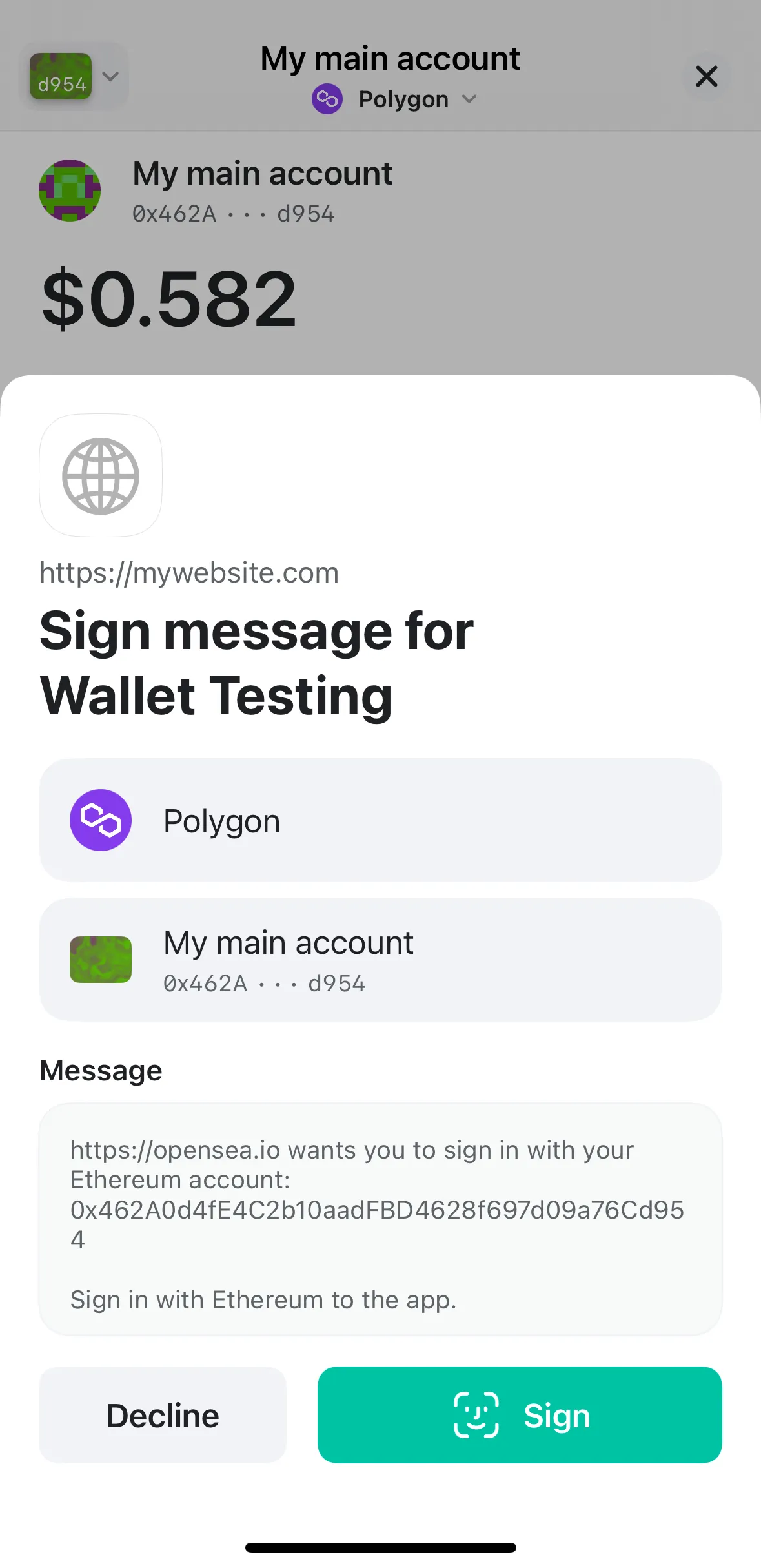Open the network selector row showing Polygon
This screenshot has width=761, height=1568.
pos(381,820)
